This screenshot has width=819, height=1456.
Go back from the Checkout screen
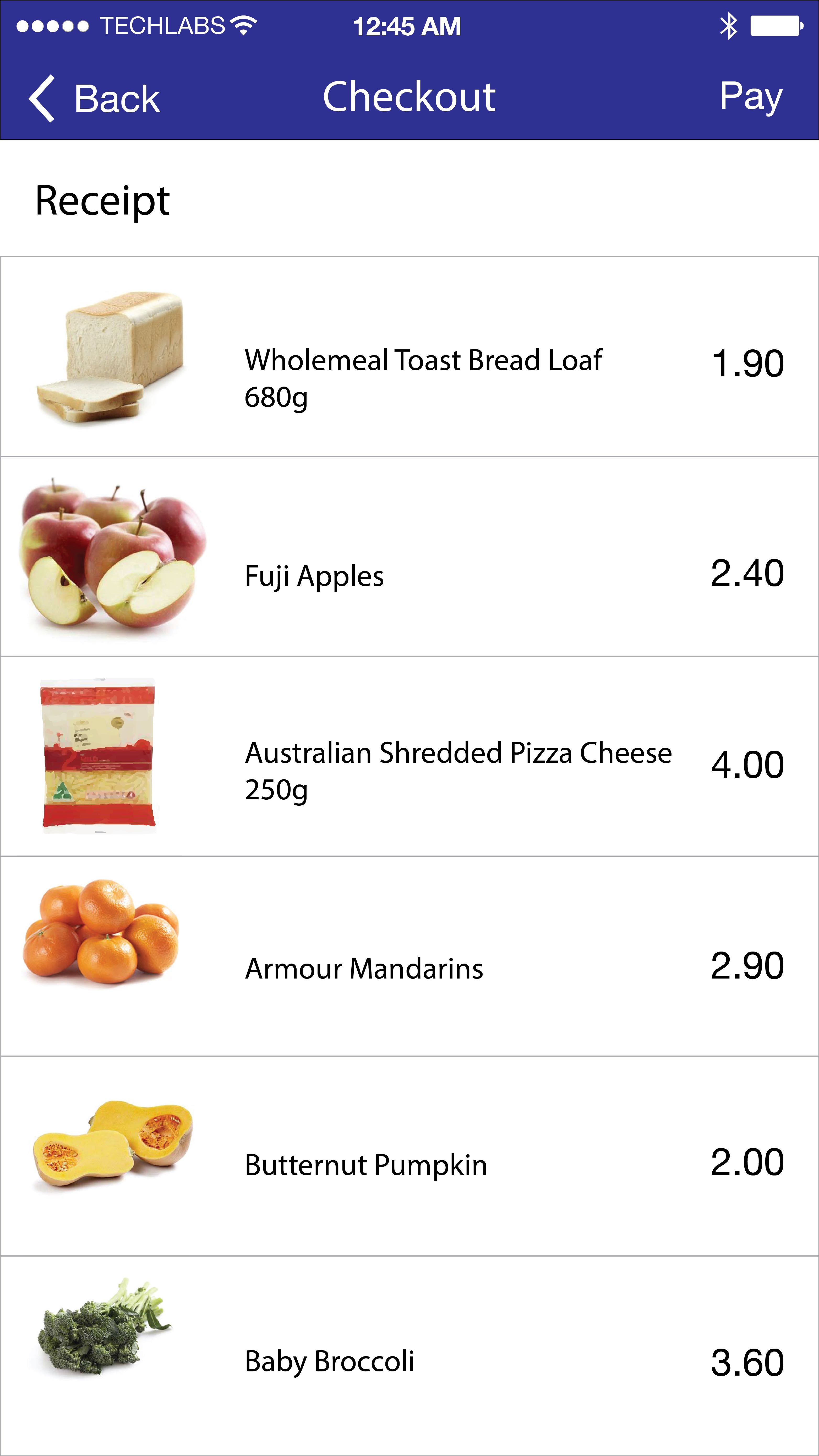click(95, 98)
